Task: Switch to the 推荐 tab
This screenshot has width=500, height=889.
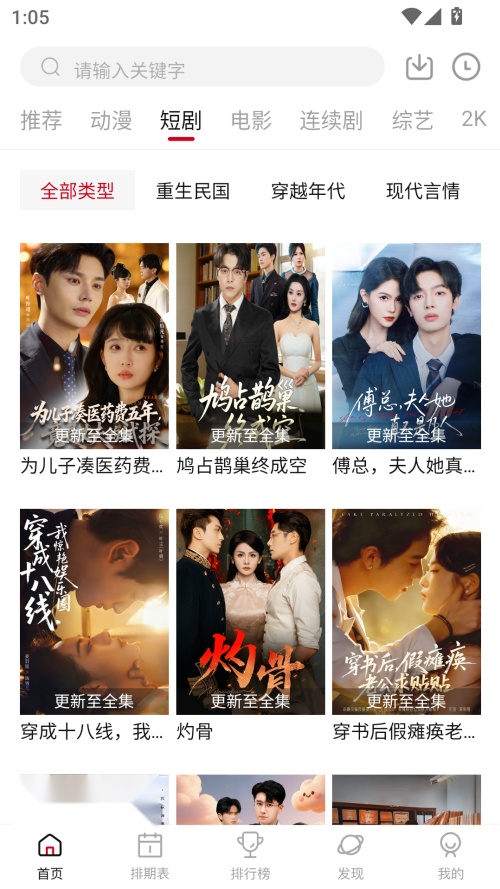Action: tap(41, 120)
